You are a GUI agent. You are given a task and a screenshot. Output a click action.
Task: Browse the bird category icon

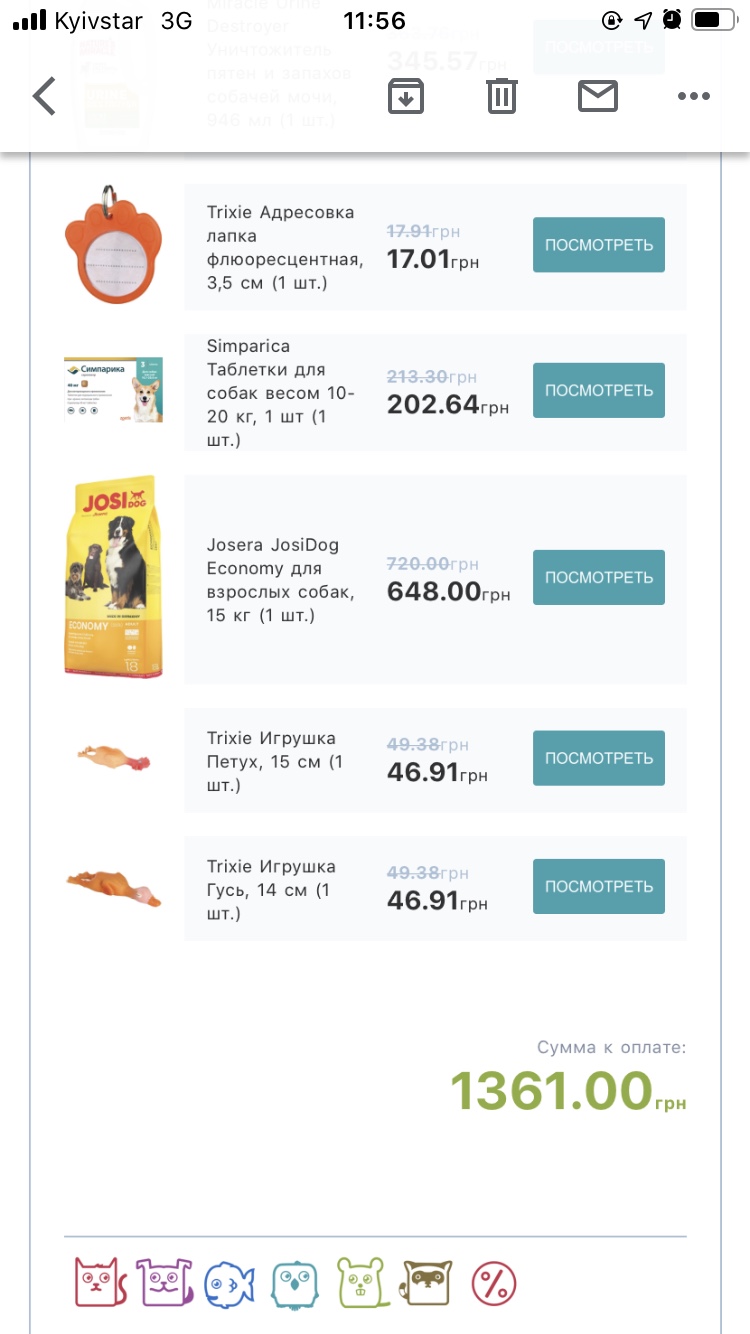pos(295,1282)
